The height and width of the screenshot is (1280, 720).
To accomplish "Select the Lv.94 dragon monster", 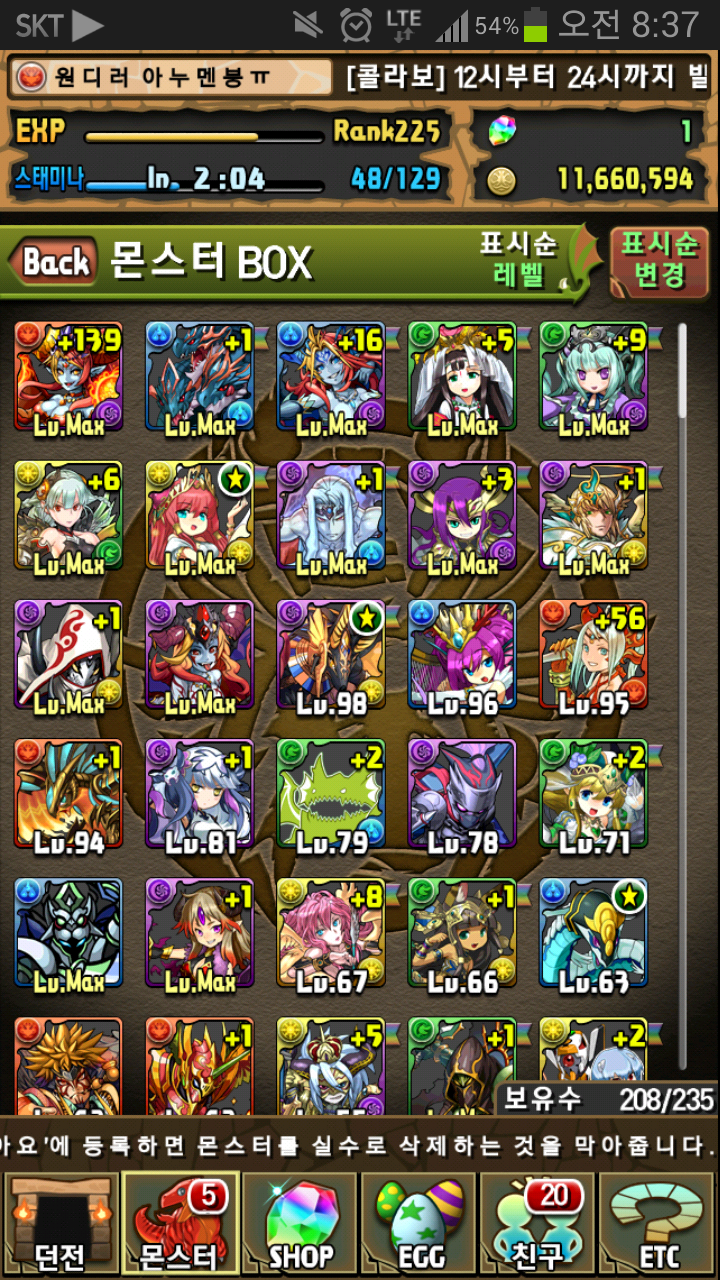I will pos(69,794).
